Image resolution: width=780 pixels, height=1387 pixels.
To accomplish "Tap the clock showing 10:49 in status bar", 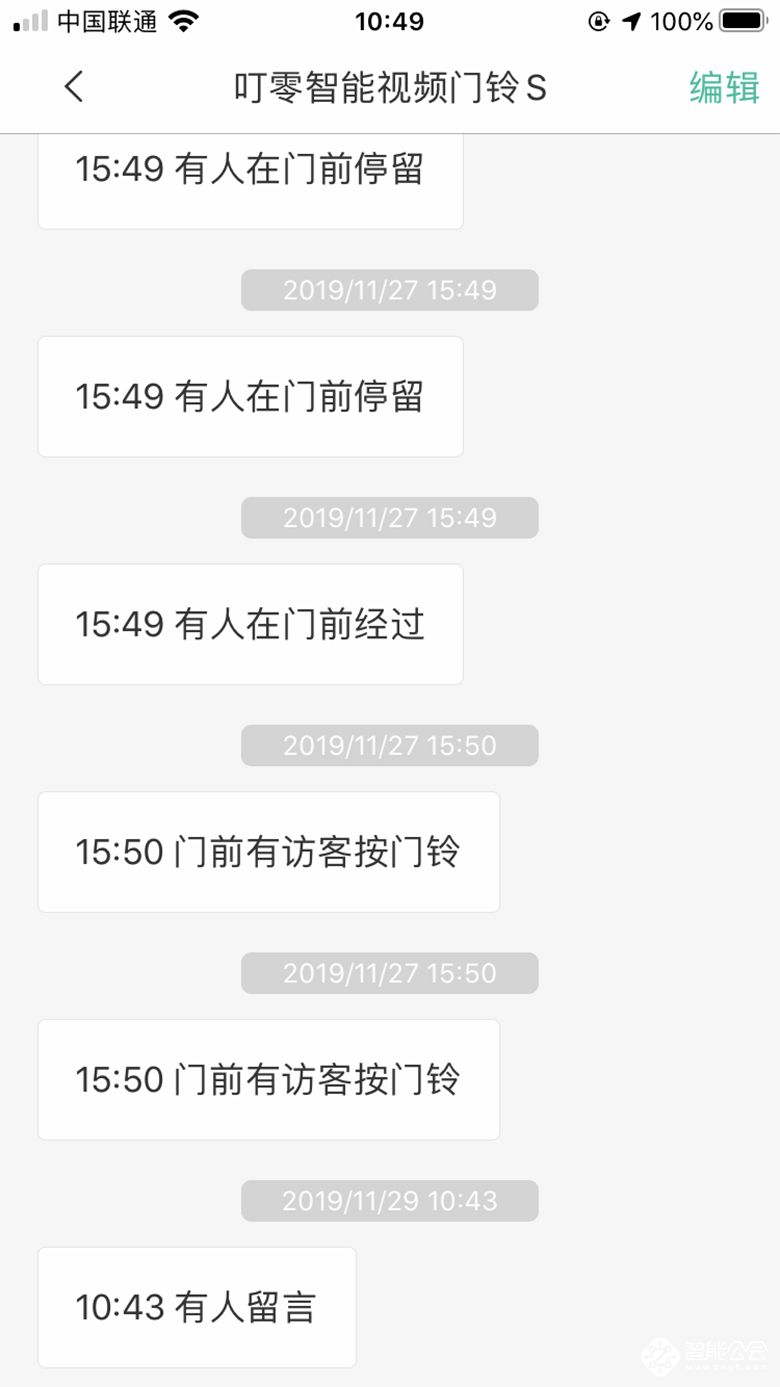I will (390, 21).
